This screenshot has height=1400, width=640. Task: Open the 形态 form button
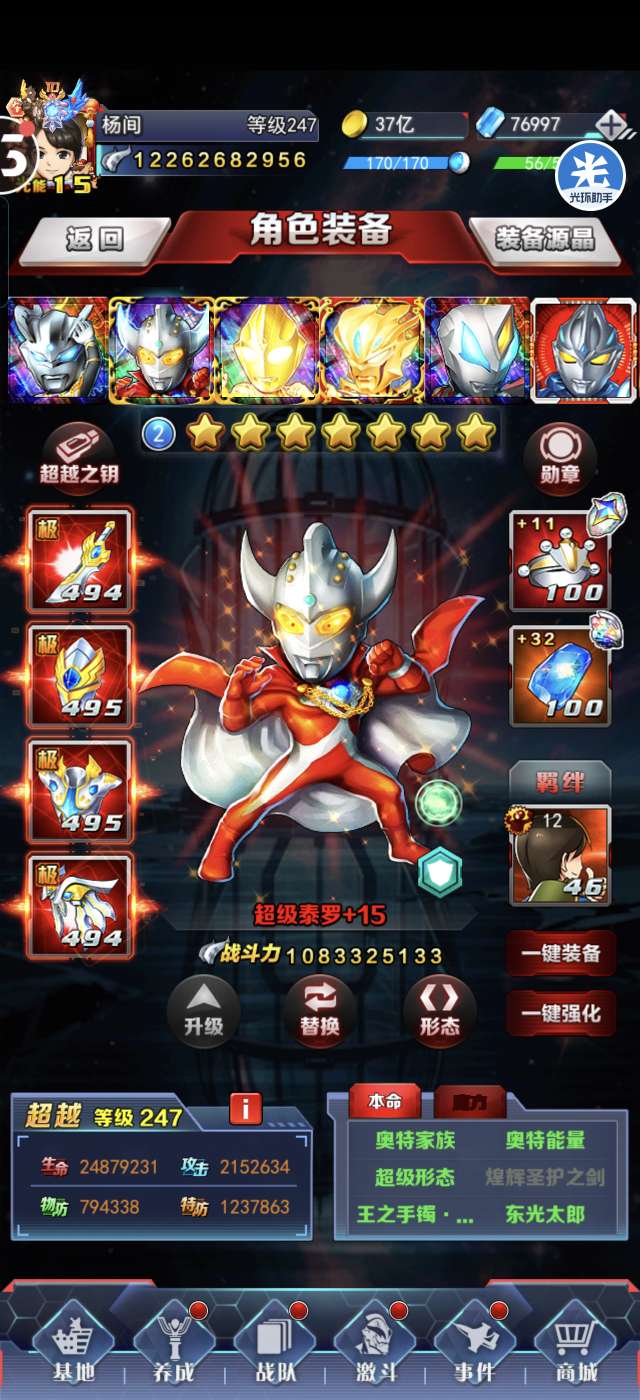pos(439,1010)
